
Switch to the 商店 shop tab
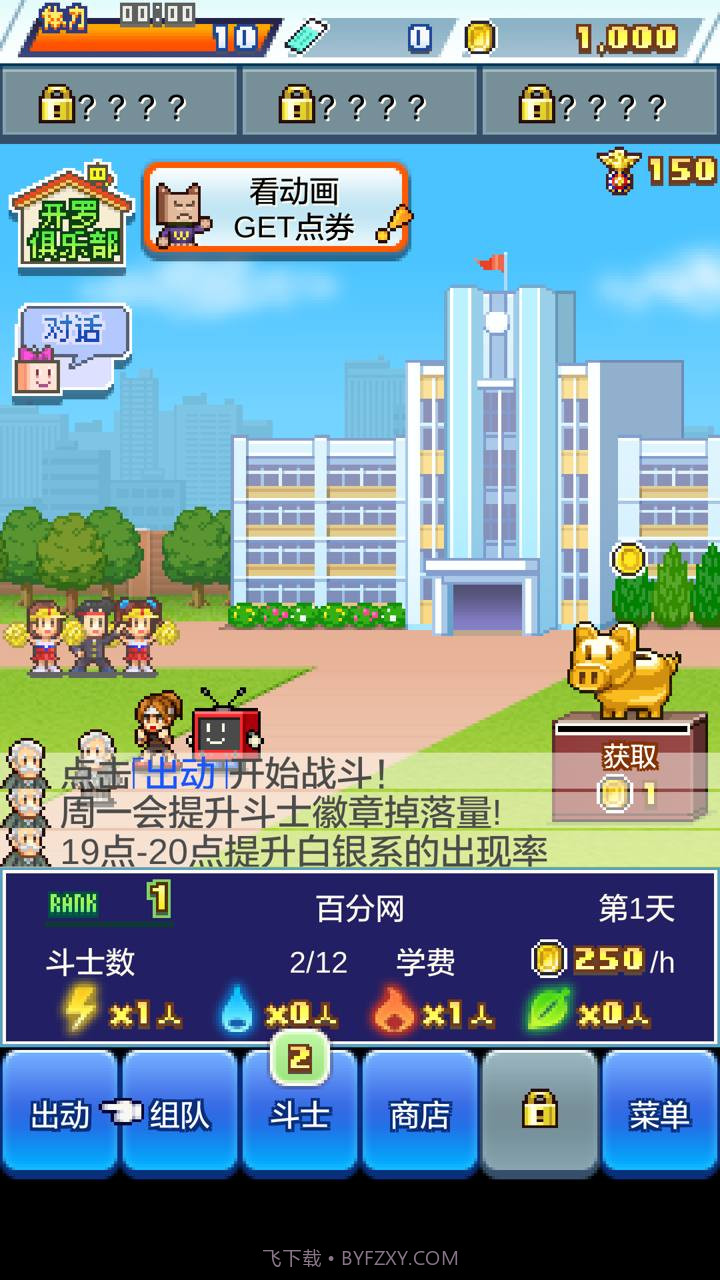click(x=420, y=1113)
